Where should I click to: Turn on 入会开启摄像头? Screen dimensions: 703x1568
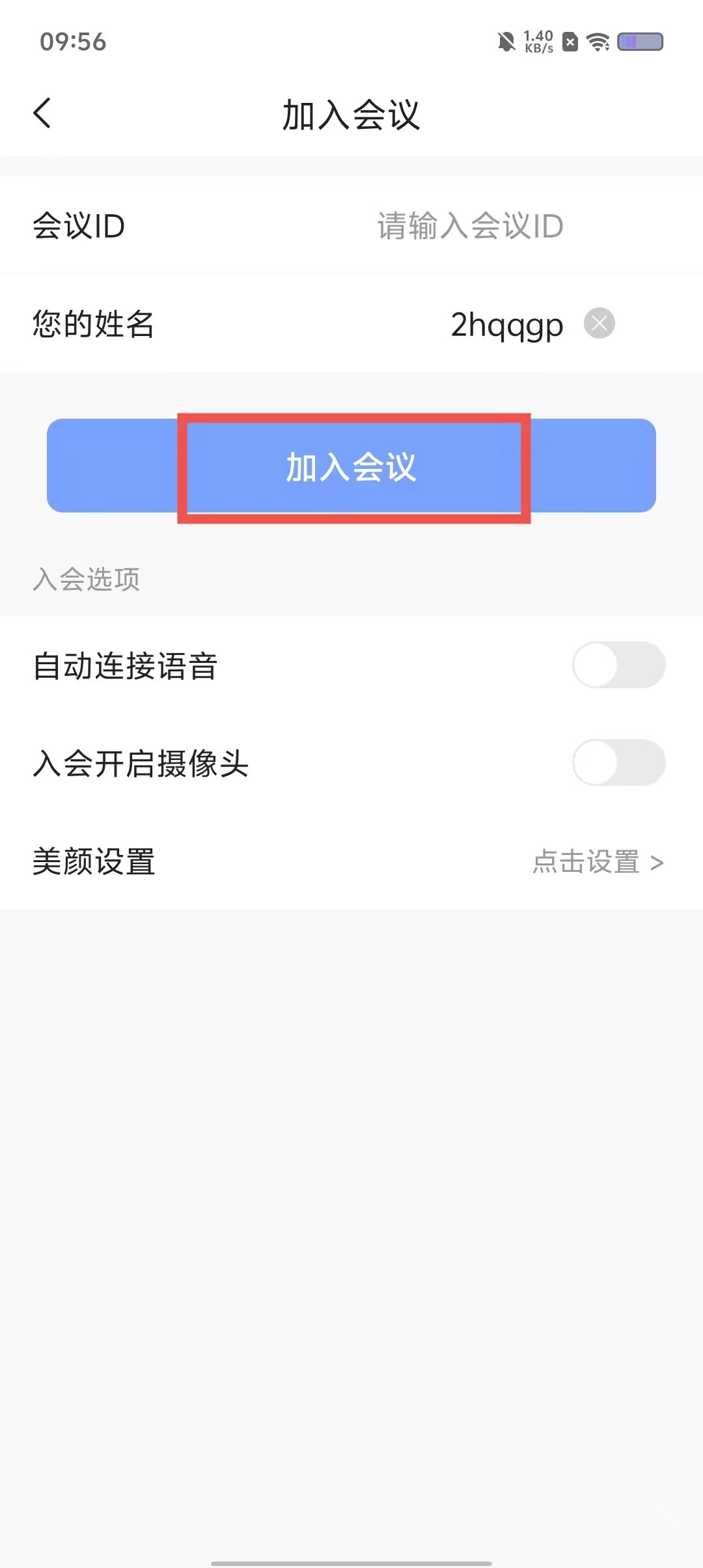pyautogui.click(x=618, y=763)
